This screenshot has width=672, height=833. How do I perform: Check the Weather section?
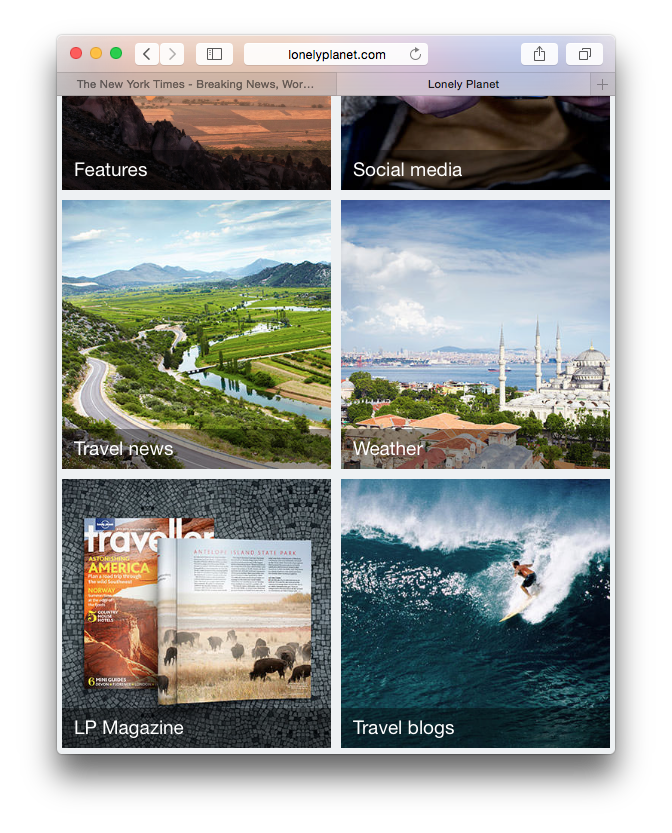coord(475,334)
